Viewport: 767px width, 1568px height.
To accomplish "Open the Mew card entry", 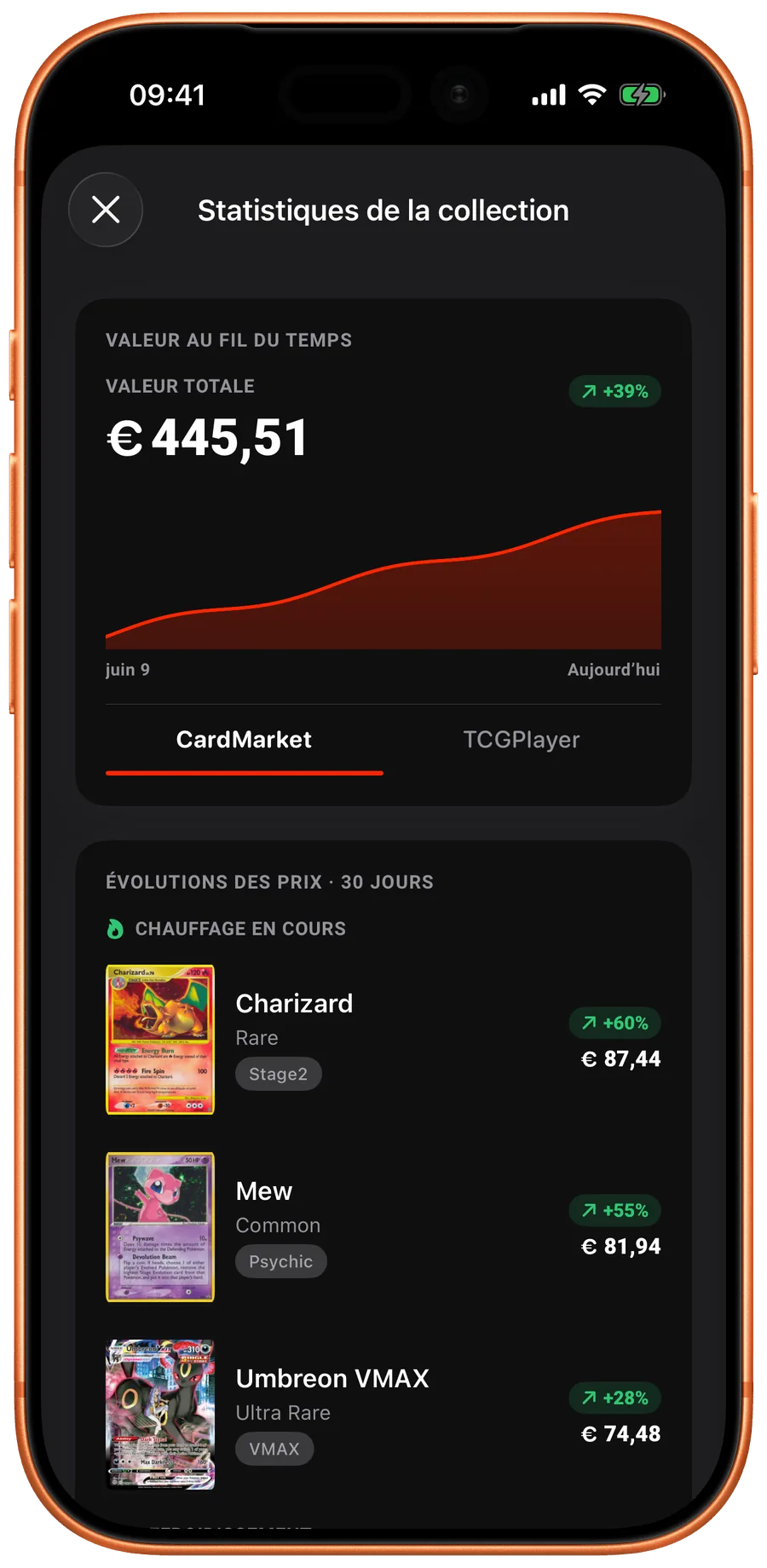I will click(x=383, y=1227).
